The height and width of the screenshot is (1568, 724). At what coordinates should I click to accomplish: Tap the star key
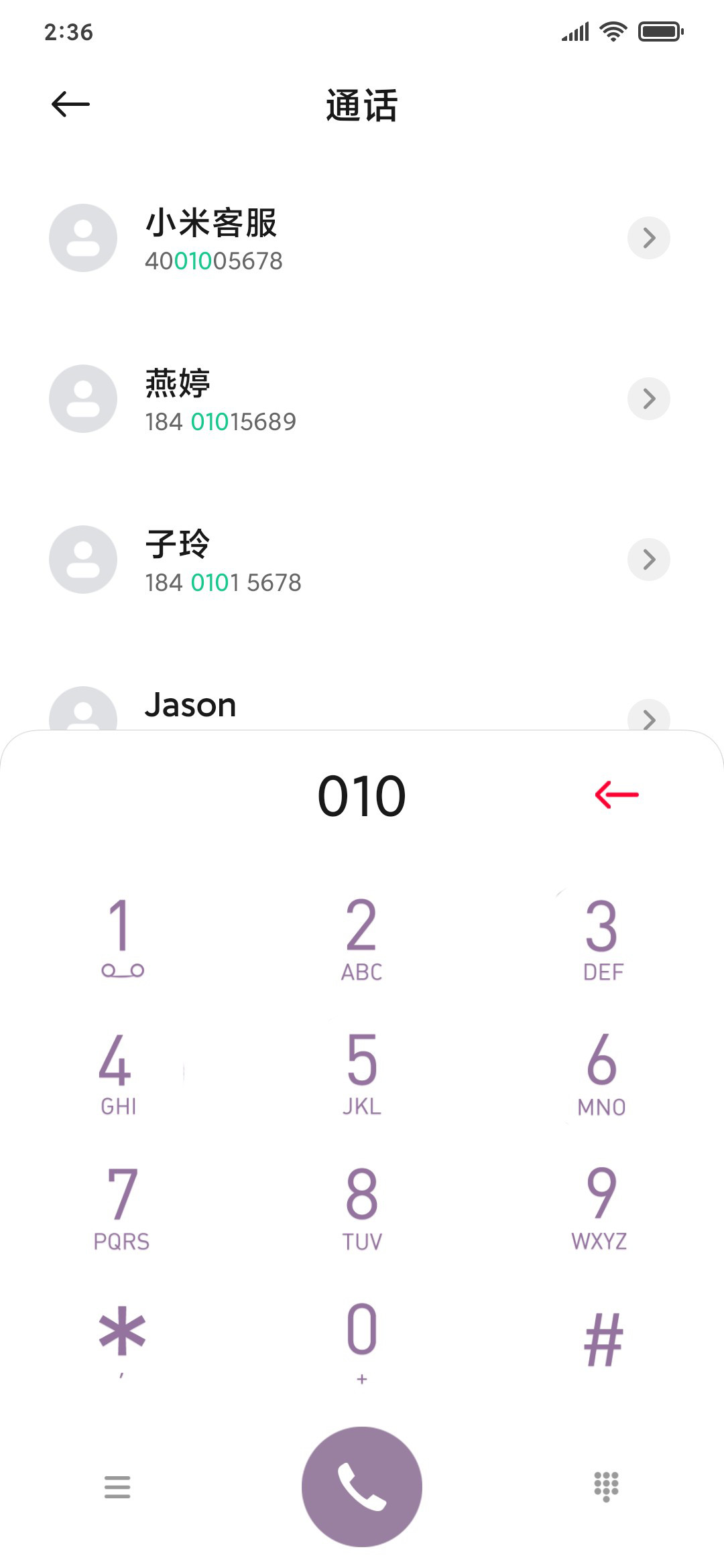click(121, 1340)
